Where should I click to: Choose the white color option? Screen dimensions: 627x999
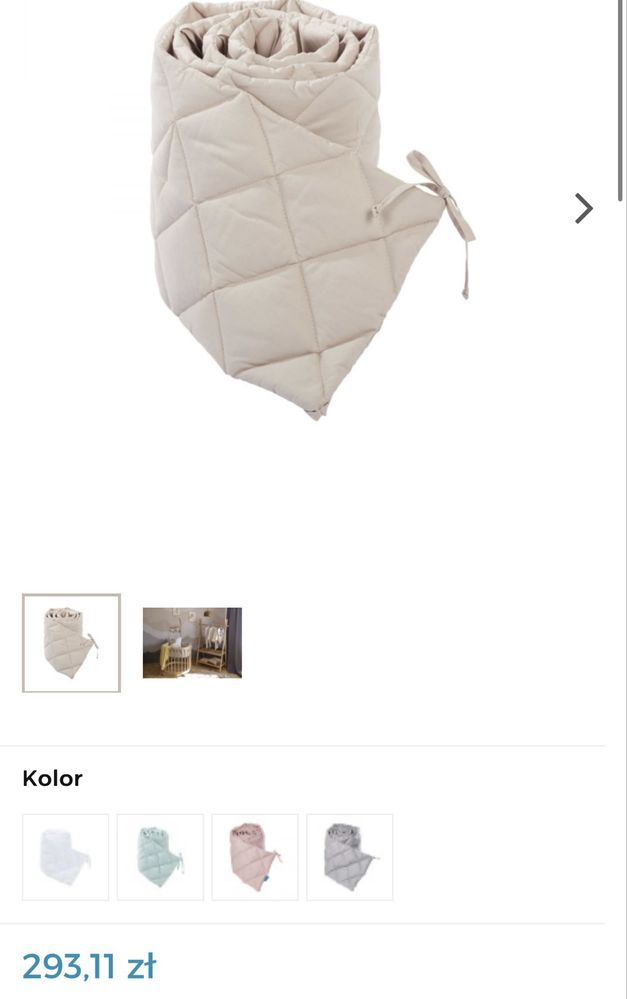pyautogui.click(x=66, y=857)
